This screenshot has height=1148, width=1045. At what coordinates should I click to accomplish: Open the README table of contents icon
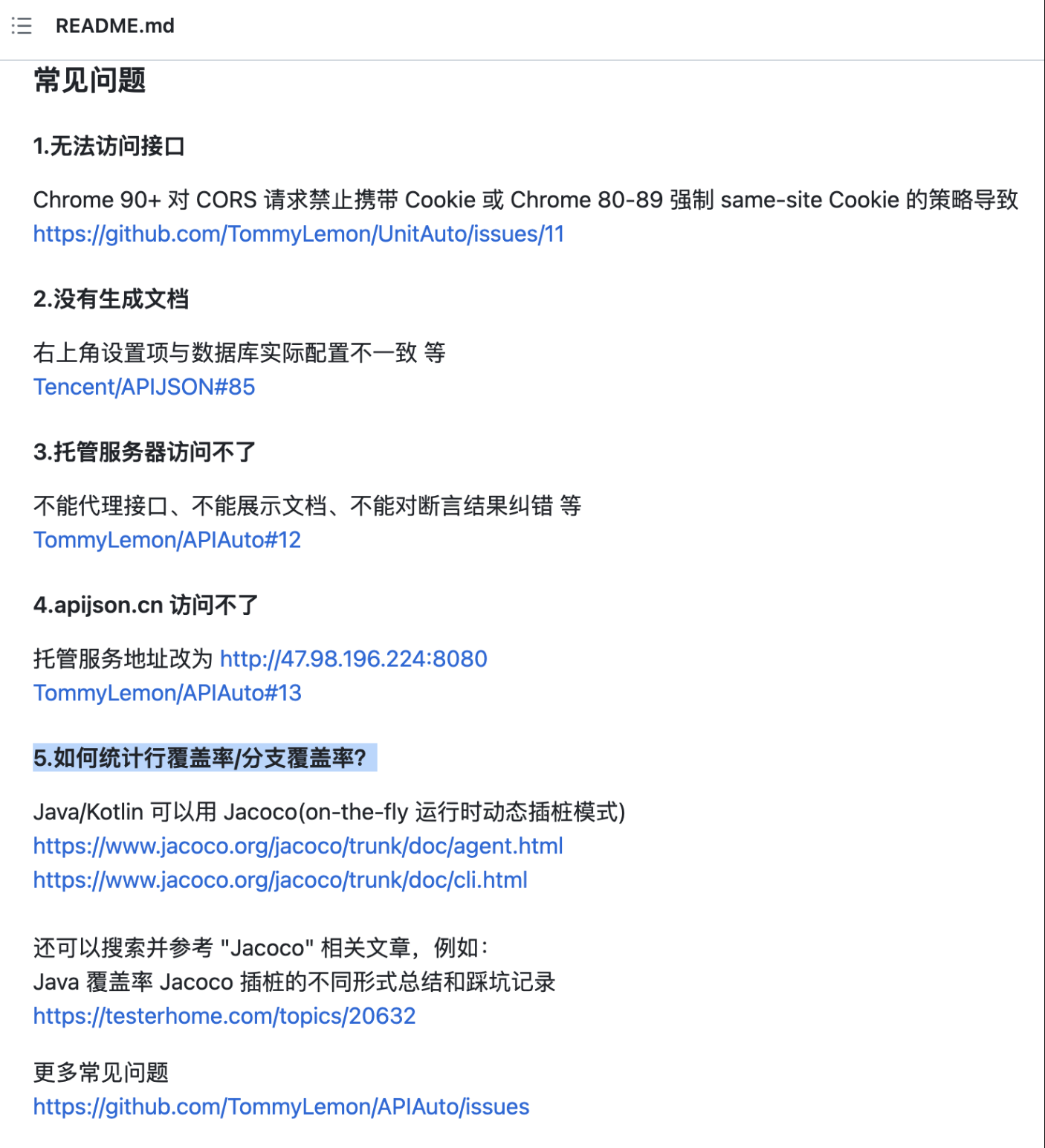(22, 26)
